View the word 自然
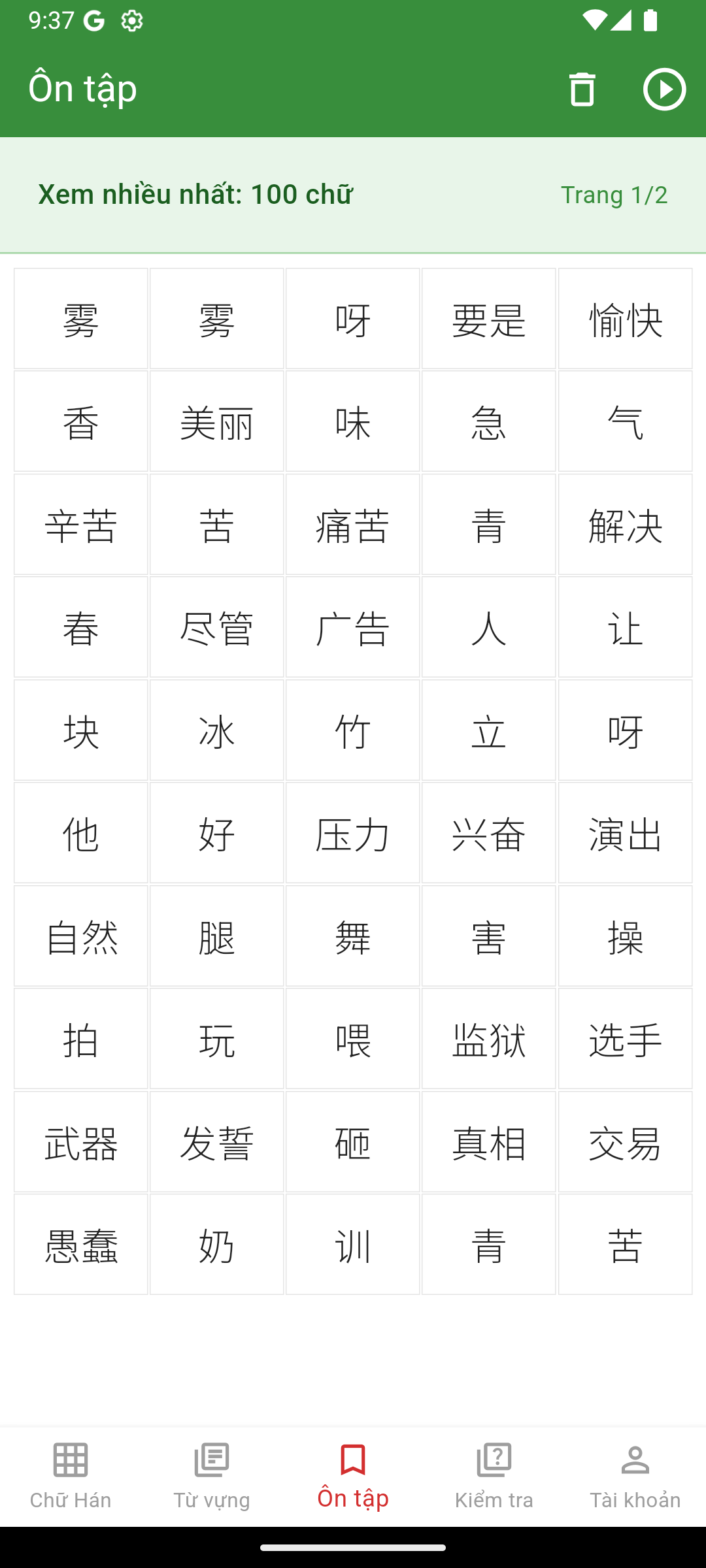This screenshot has width=706, height=1568. tap(81, 936)
